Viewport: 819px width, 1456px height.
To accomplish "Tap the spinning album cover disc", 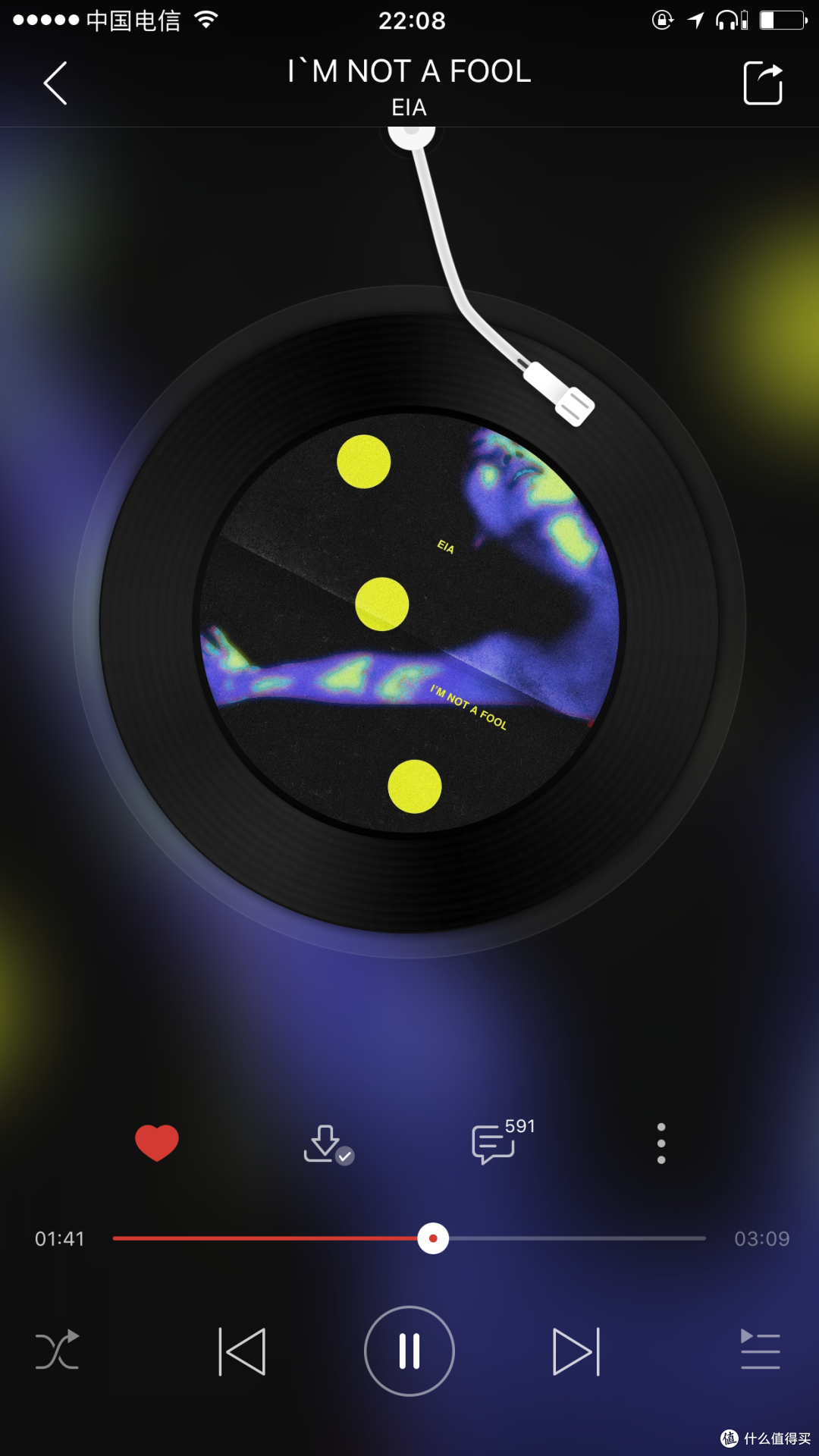I will 409,623.
